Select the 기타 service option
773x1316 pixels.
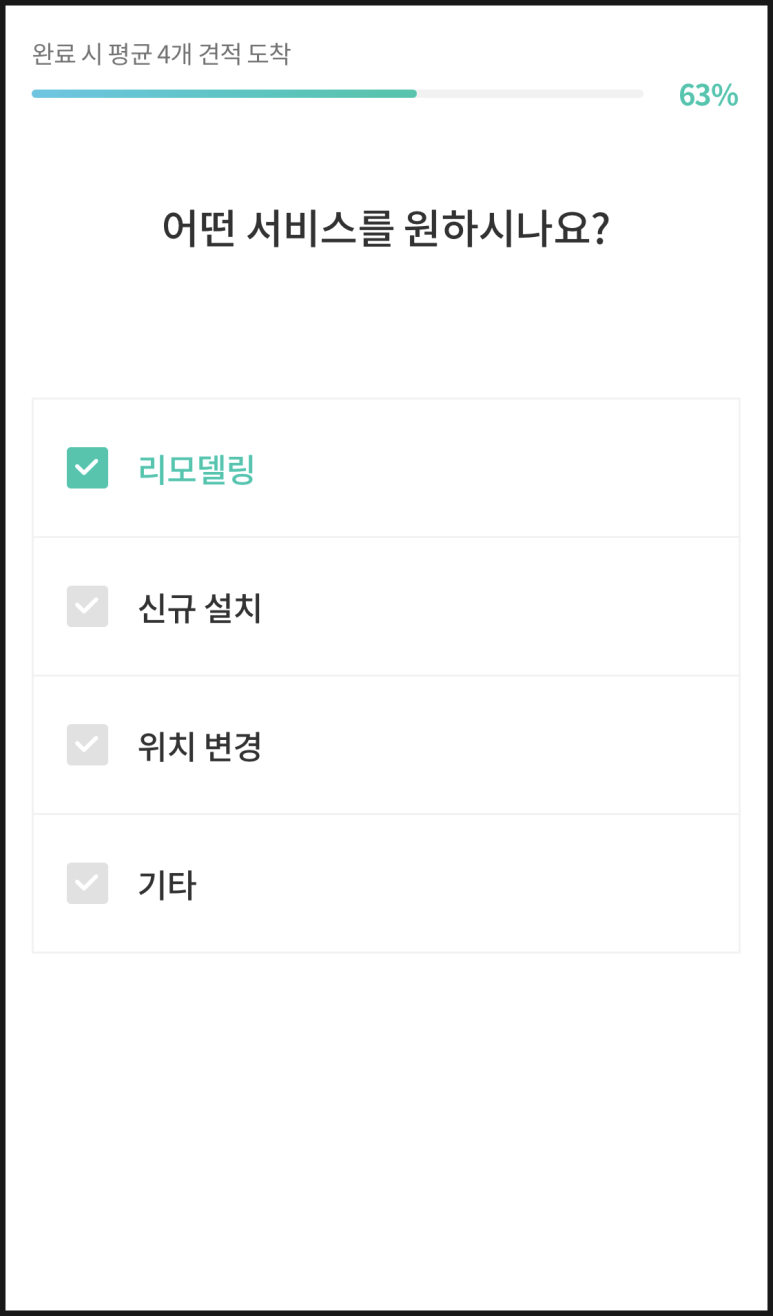[386, 883]
